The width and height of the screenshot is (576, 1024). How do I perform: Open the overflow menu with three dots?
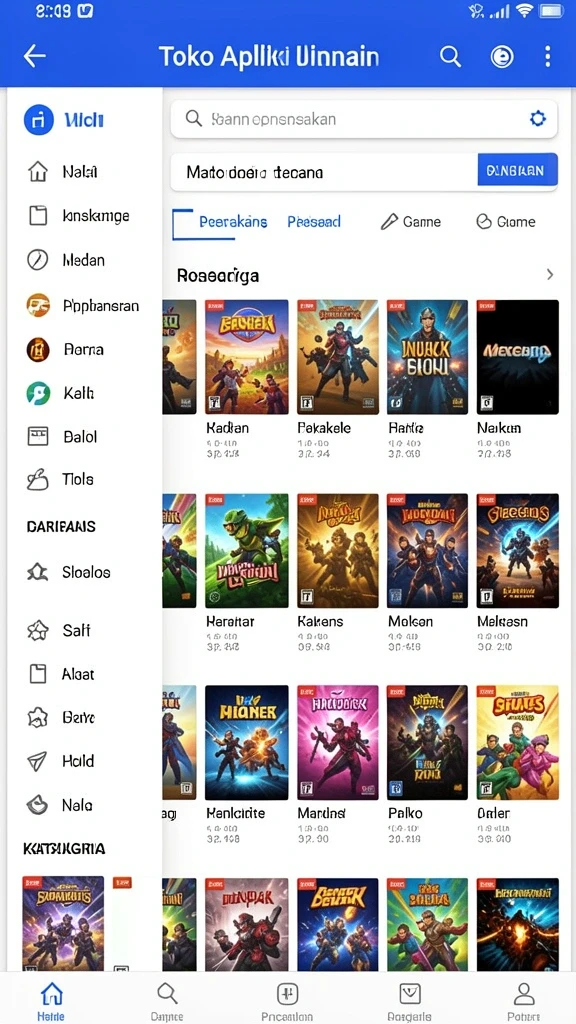click(x=547, y=56)
